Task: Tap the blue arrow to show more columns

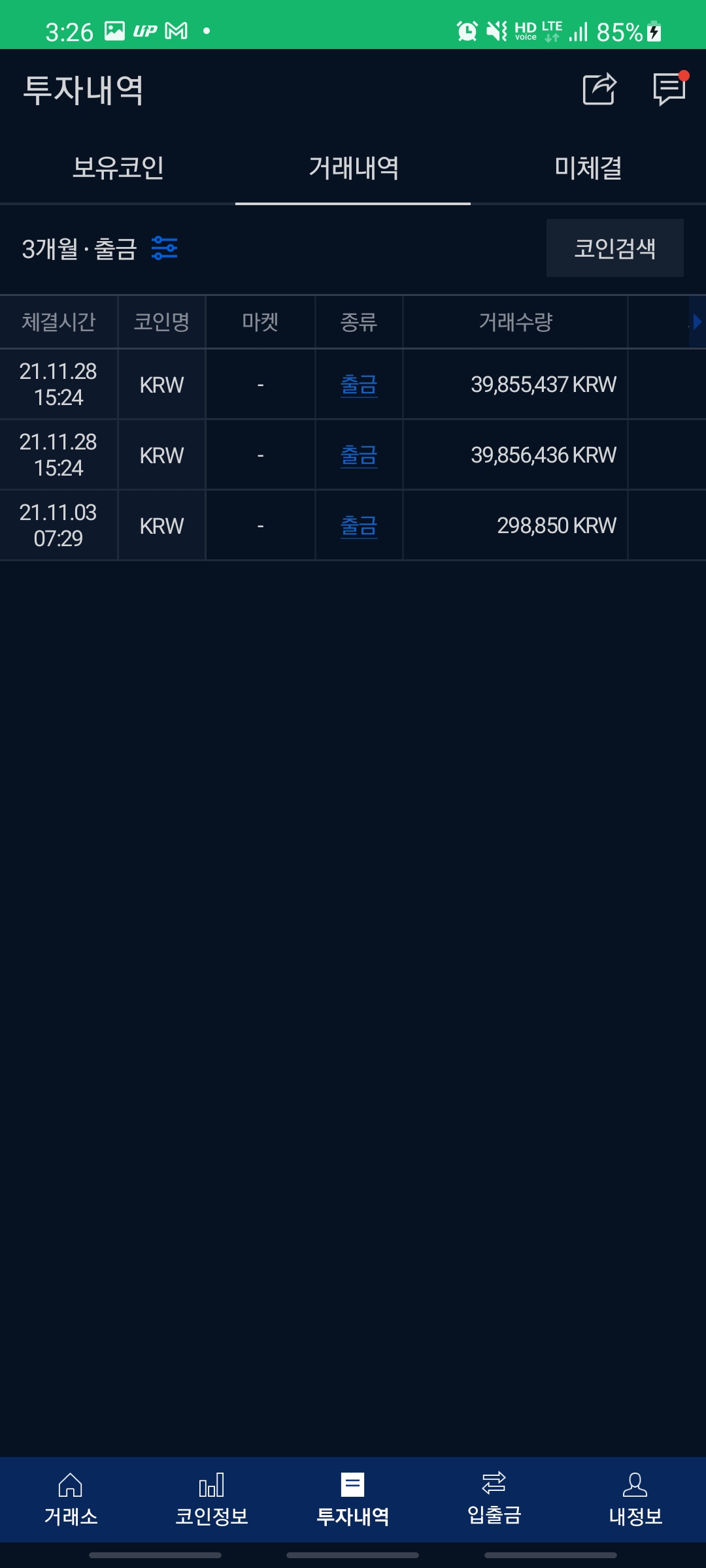Action: (697, 321)
